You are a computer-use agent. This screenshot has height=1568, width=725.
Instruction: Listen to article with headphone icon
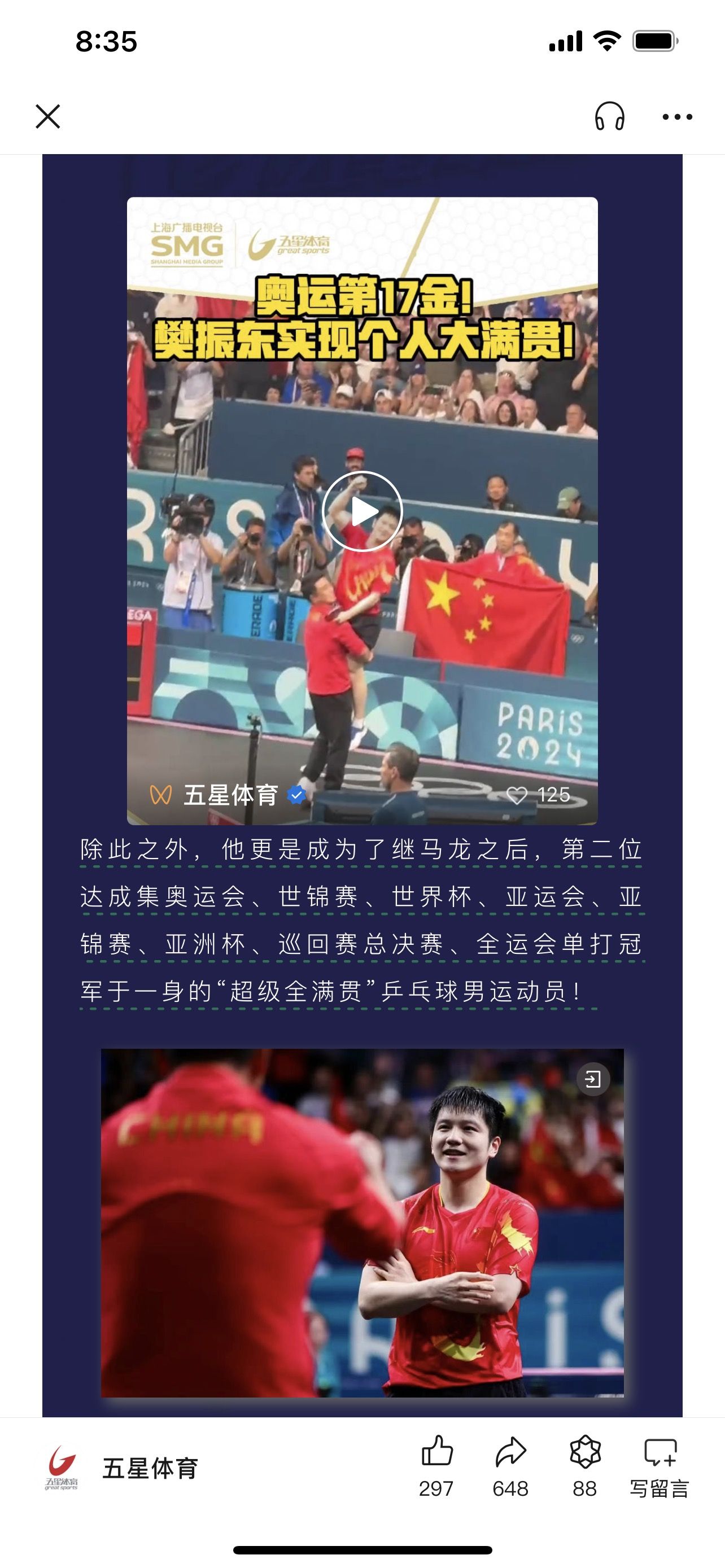[609, 116]
